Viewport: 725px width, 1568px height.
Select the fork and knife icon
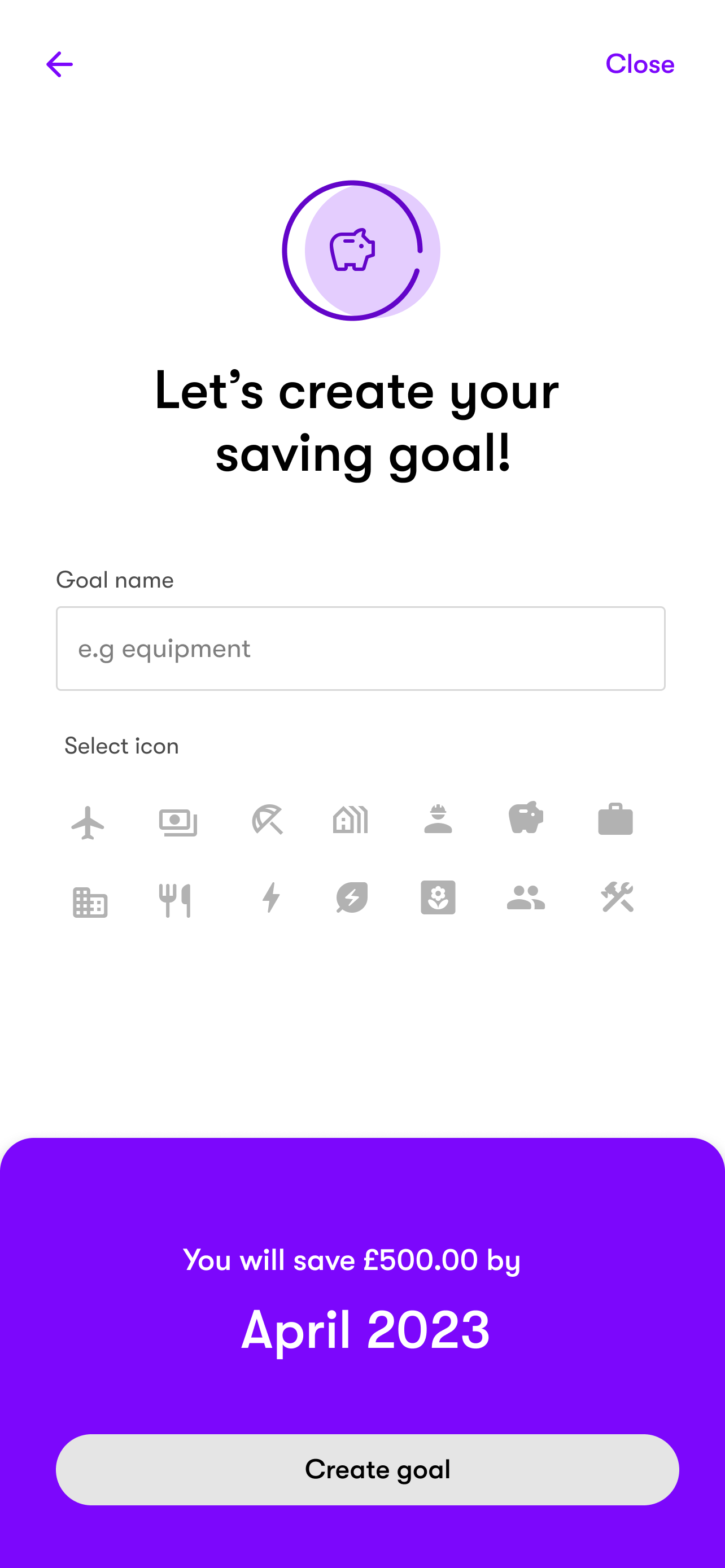[174, 900]
